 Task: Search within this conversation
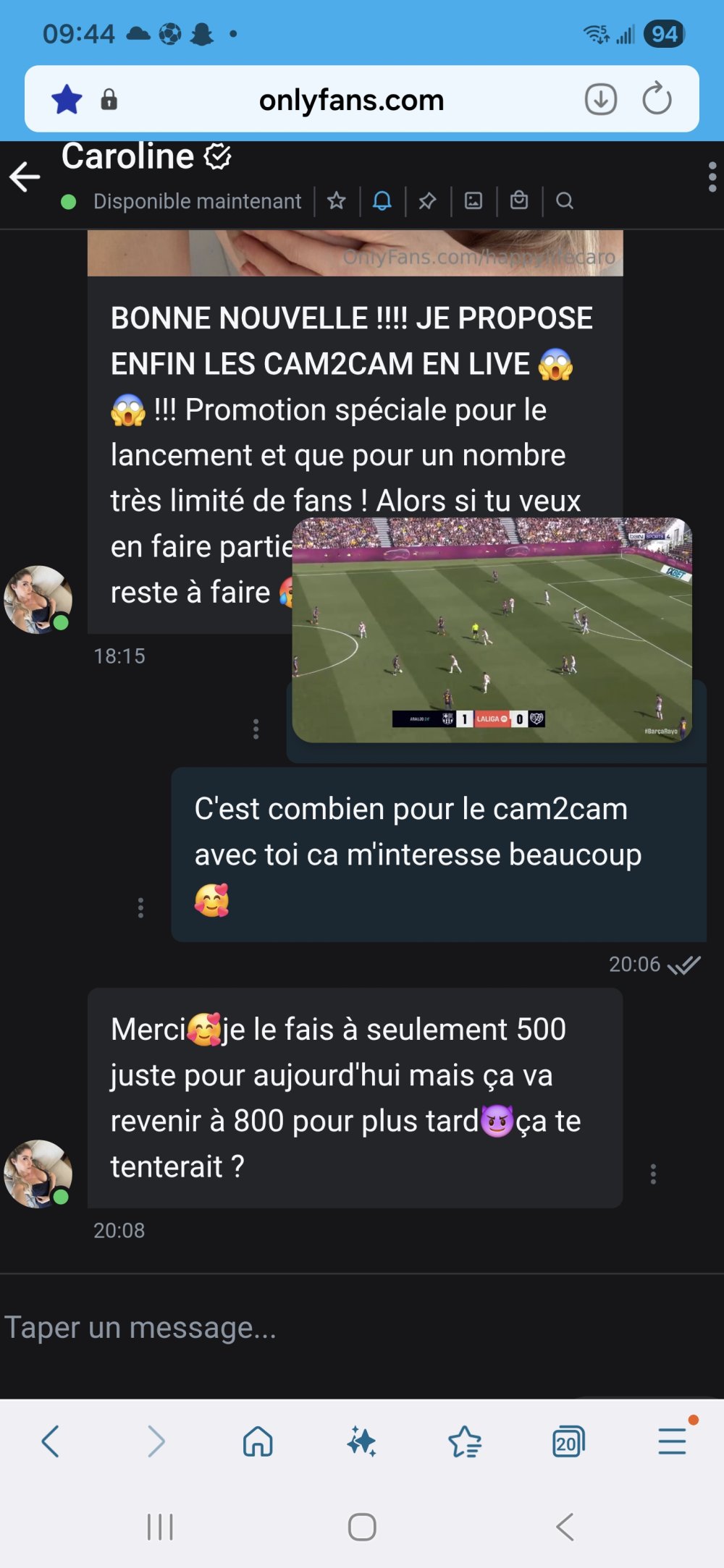pos(565,200)
